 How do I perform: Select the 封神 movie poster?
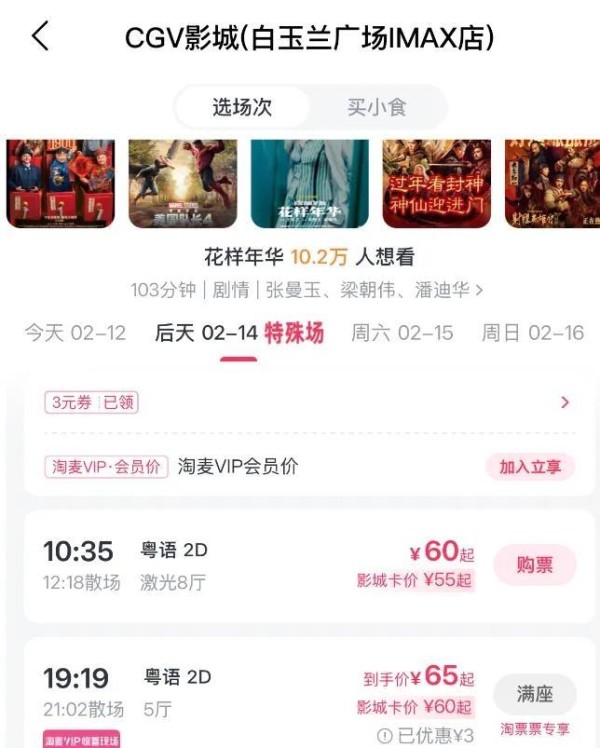436,184
